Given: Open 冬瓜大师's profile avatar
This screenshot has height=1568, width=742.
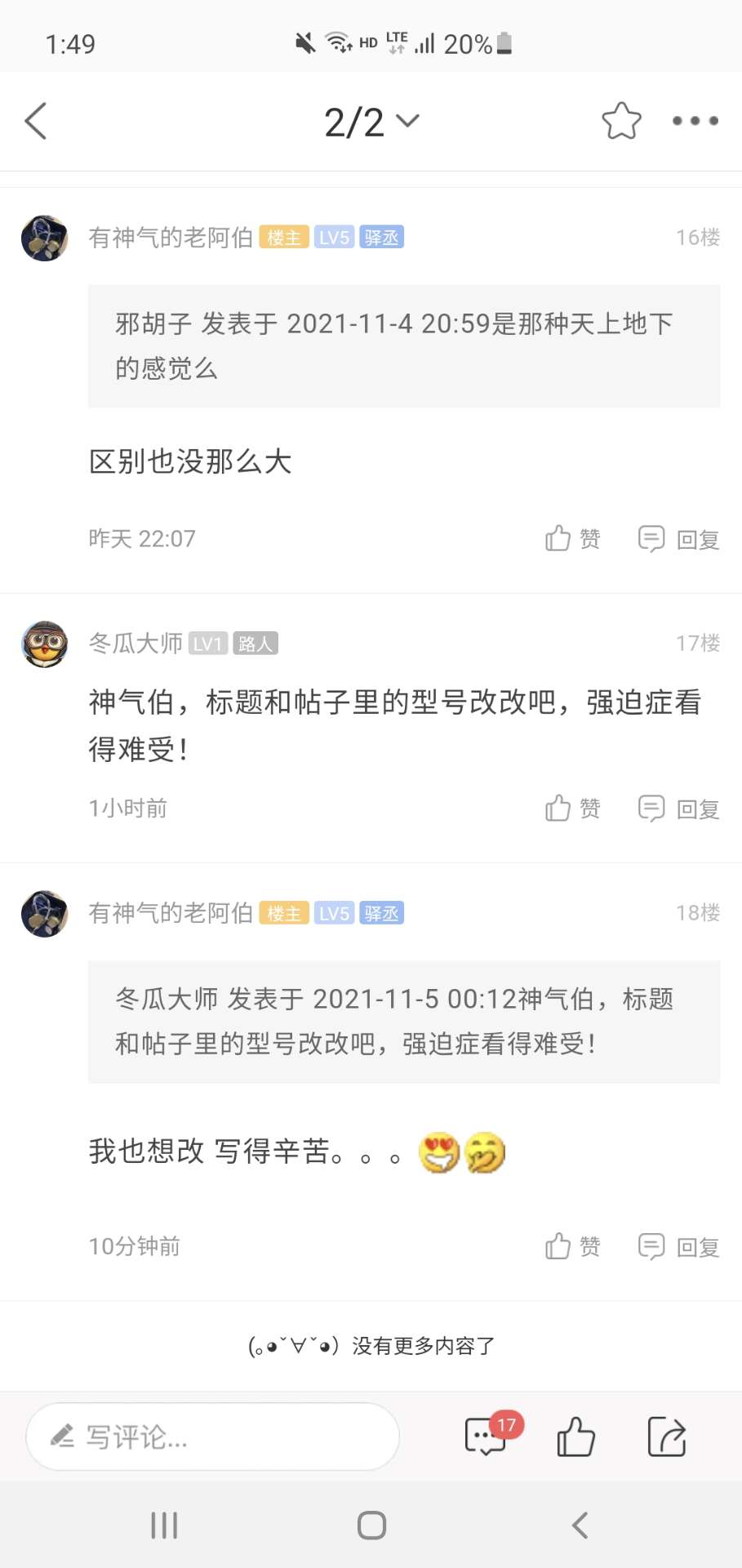Looking at the screenshot, I should point(45,644).
